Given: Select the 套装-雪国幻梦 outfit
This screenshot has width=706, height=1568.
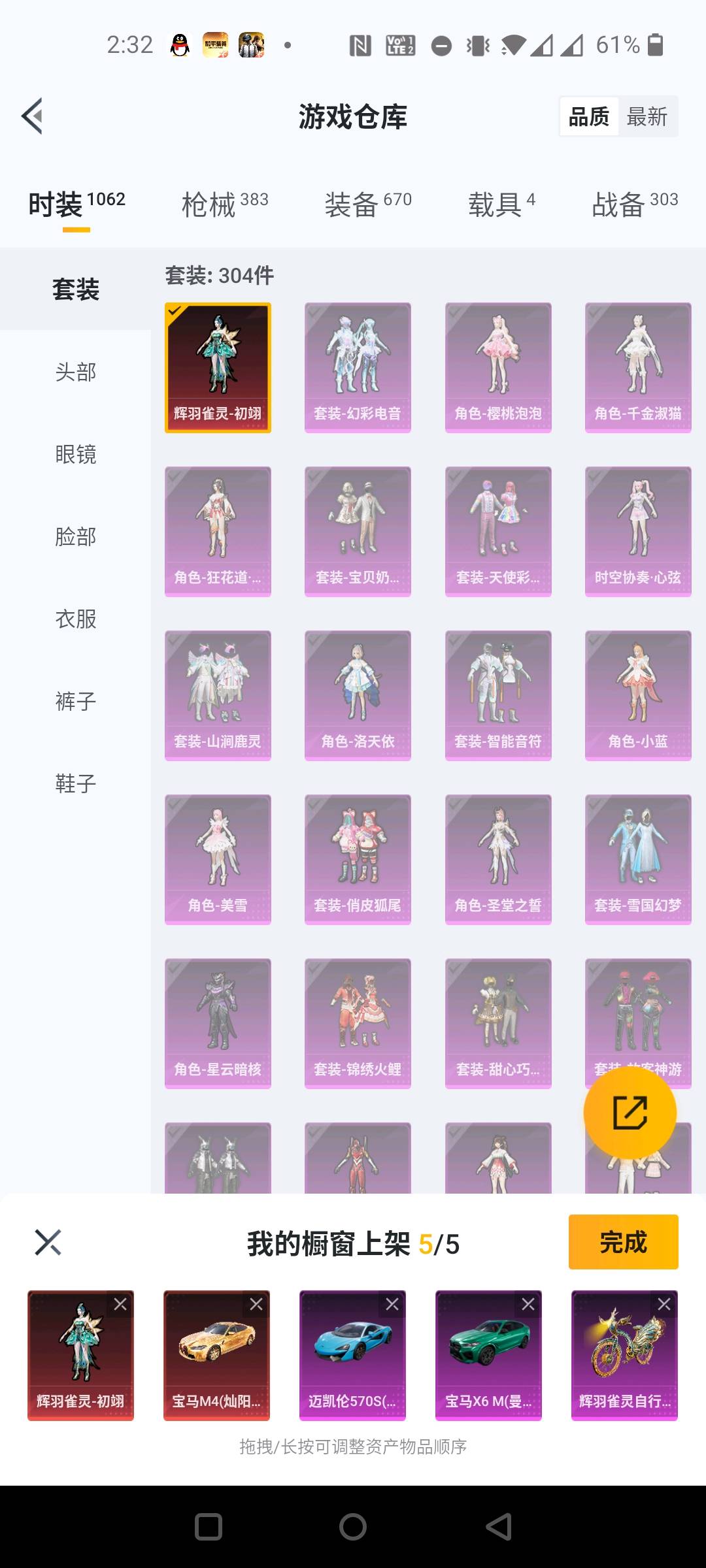Looking at the screenshot, I should click(638, 859).
